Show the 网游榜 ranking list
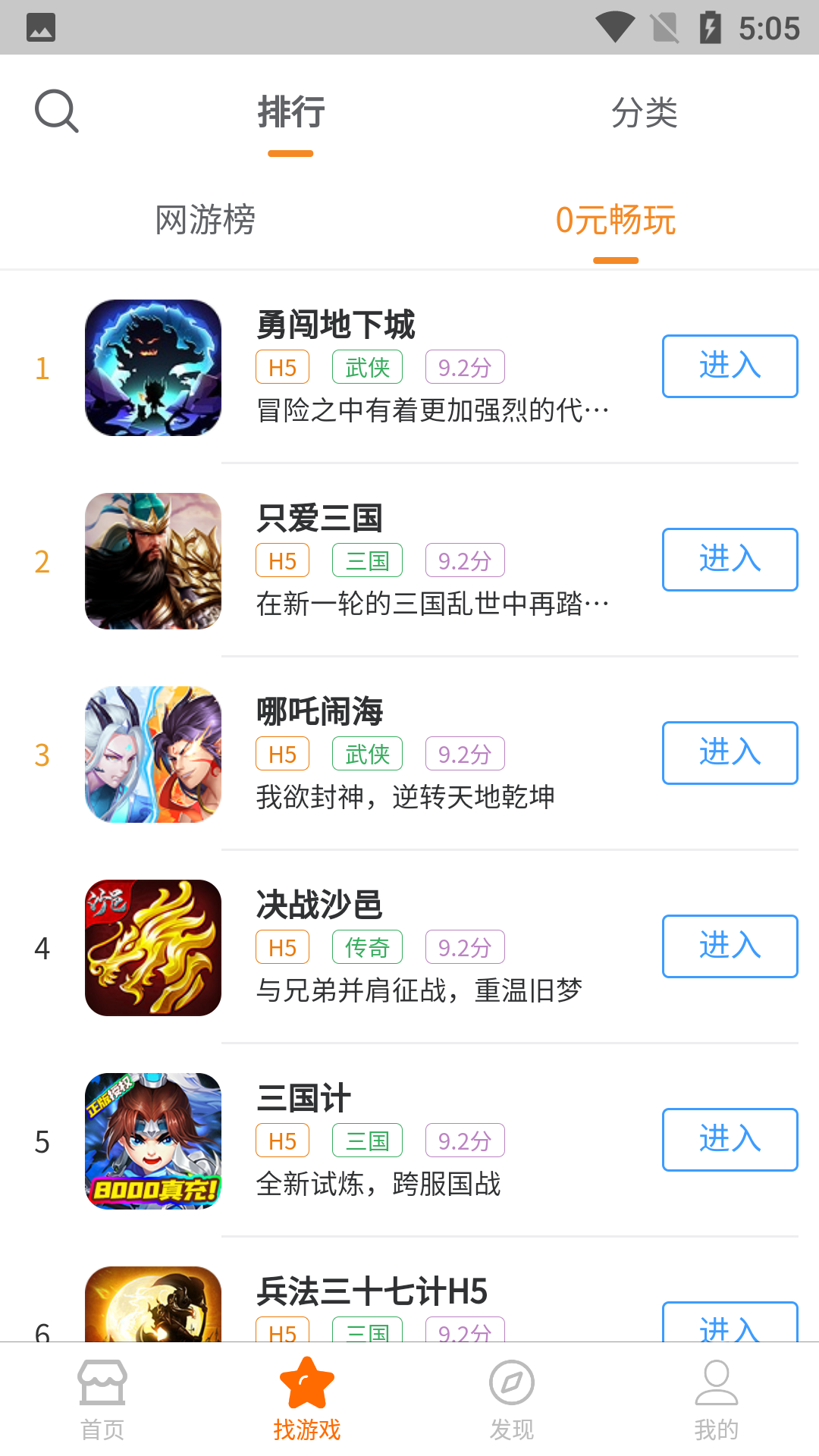The image size is (819, 1456). coord(205,220)
